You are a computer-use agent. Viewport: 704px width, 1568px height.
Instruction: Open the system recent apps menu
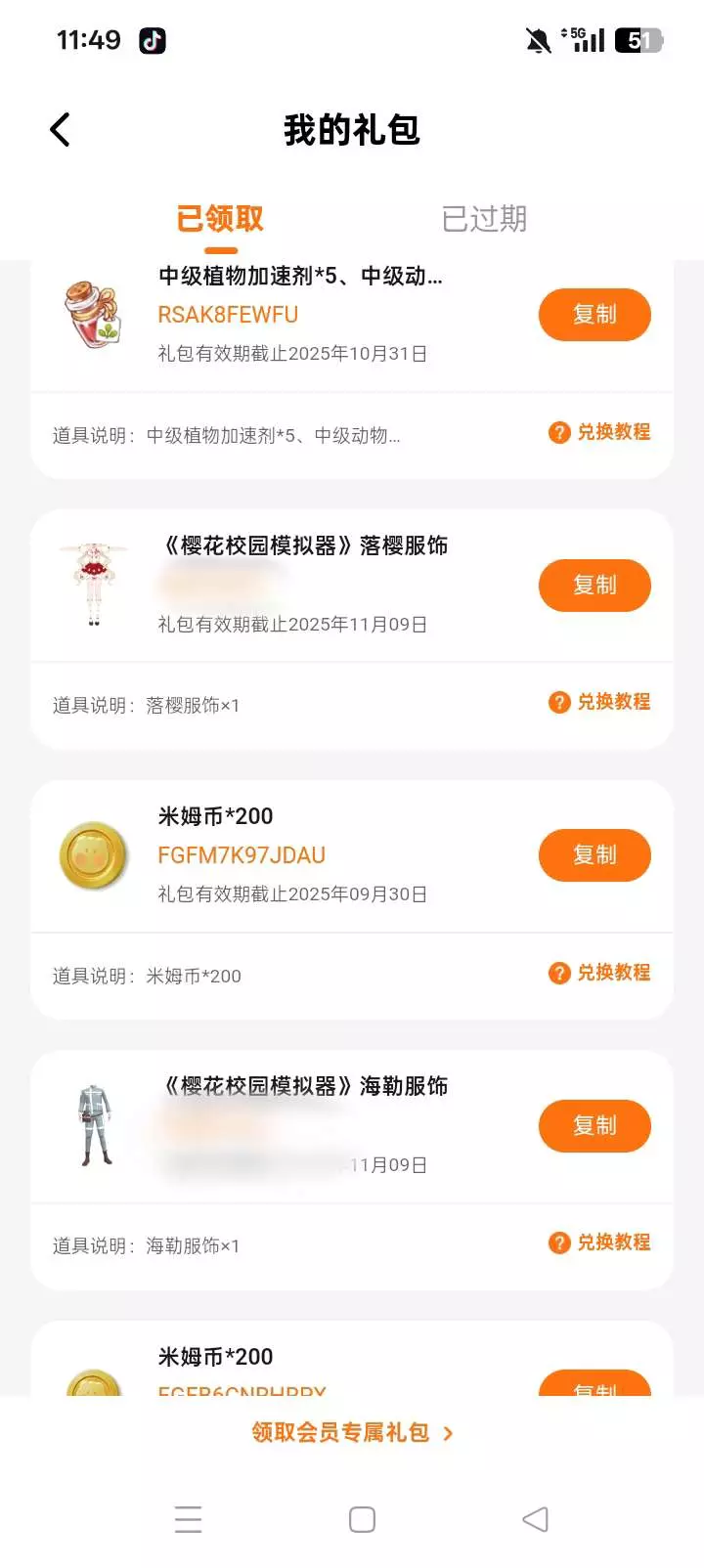pyautogui.click(x=188, y=1519)
